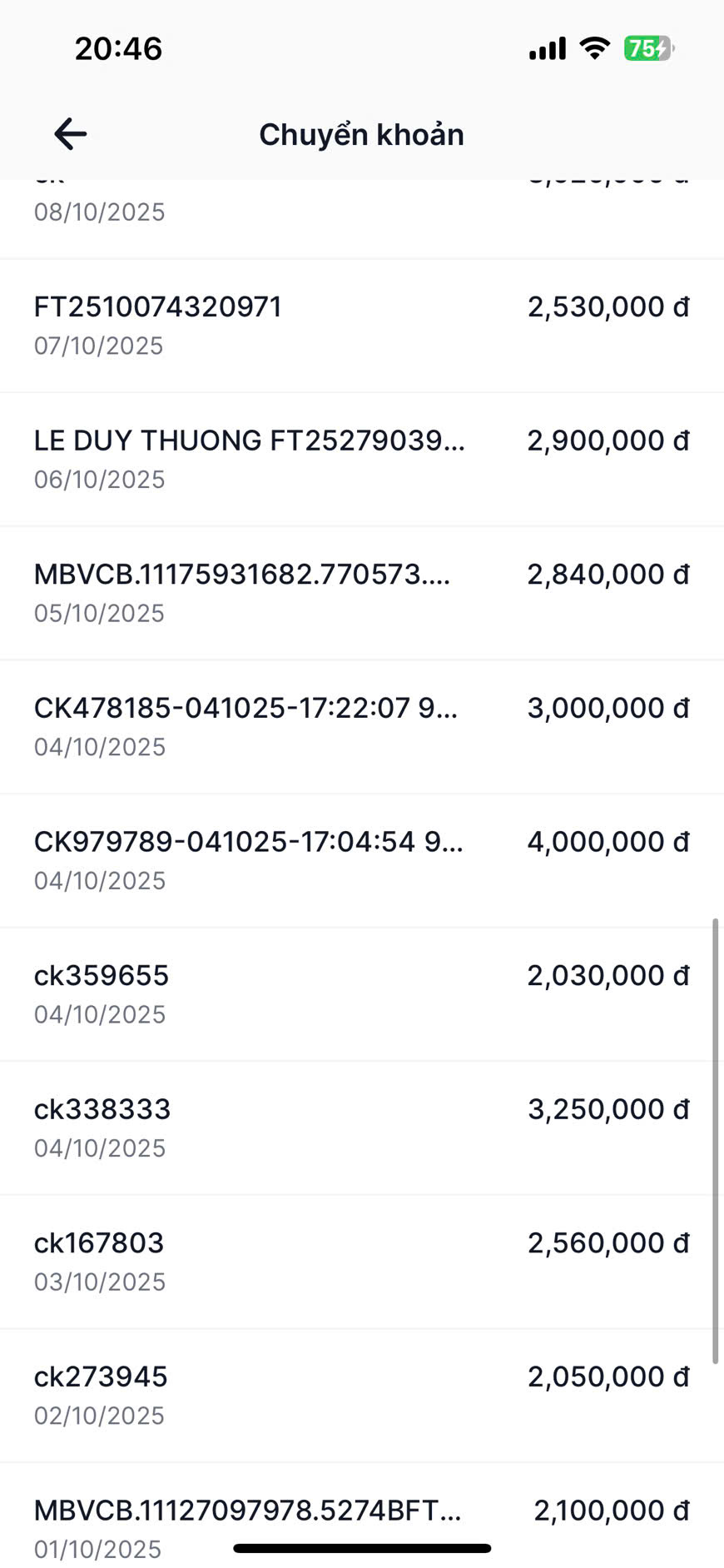
Task: Select the ck359655 transaction
Action: 361,993
